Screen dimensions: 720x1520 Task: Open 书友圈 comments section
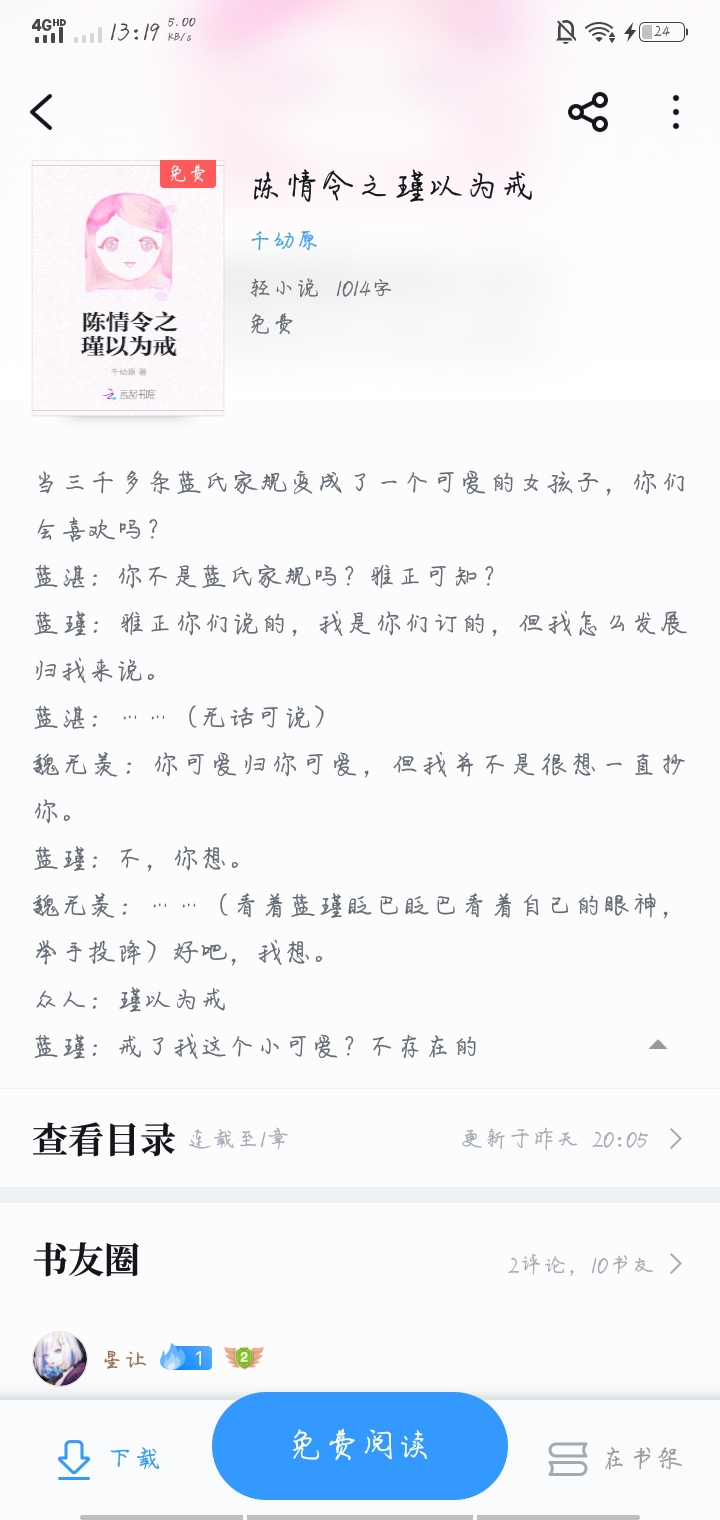[360, 1263]
